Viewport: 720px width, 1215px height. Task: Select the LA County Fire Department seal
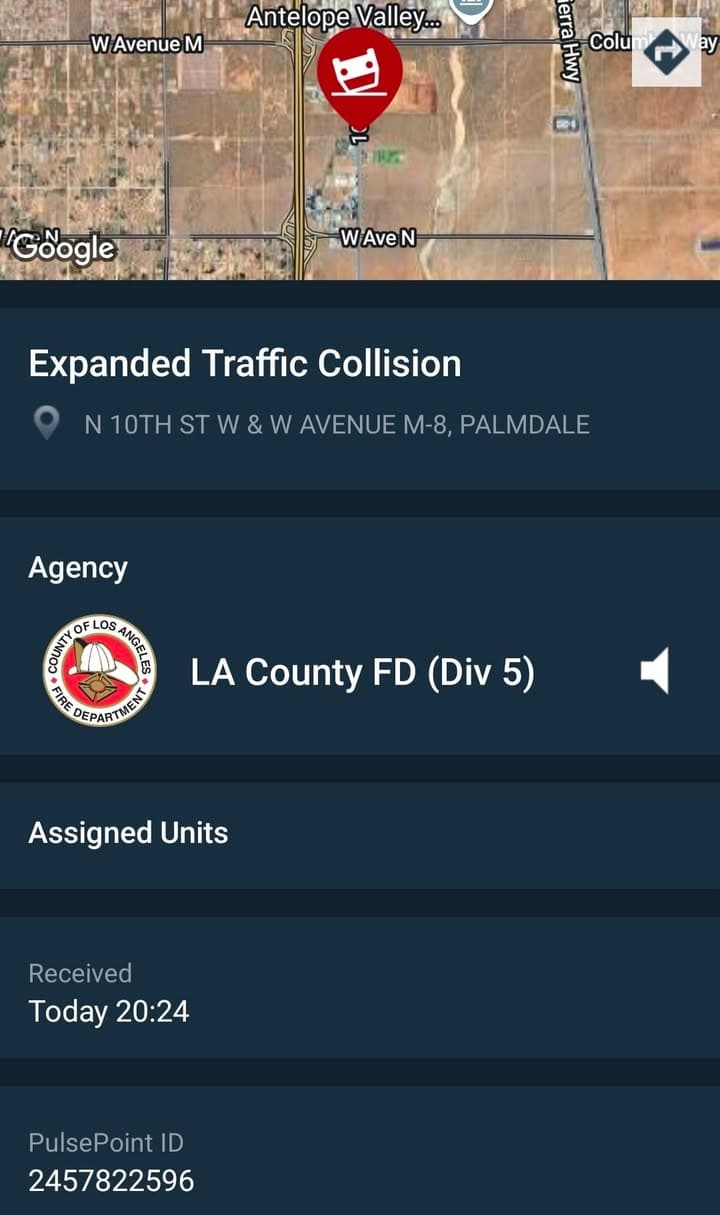coord(97,670)
